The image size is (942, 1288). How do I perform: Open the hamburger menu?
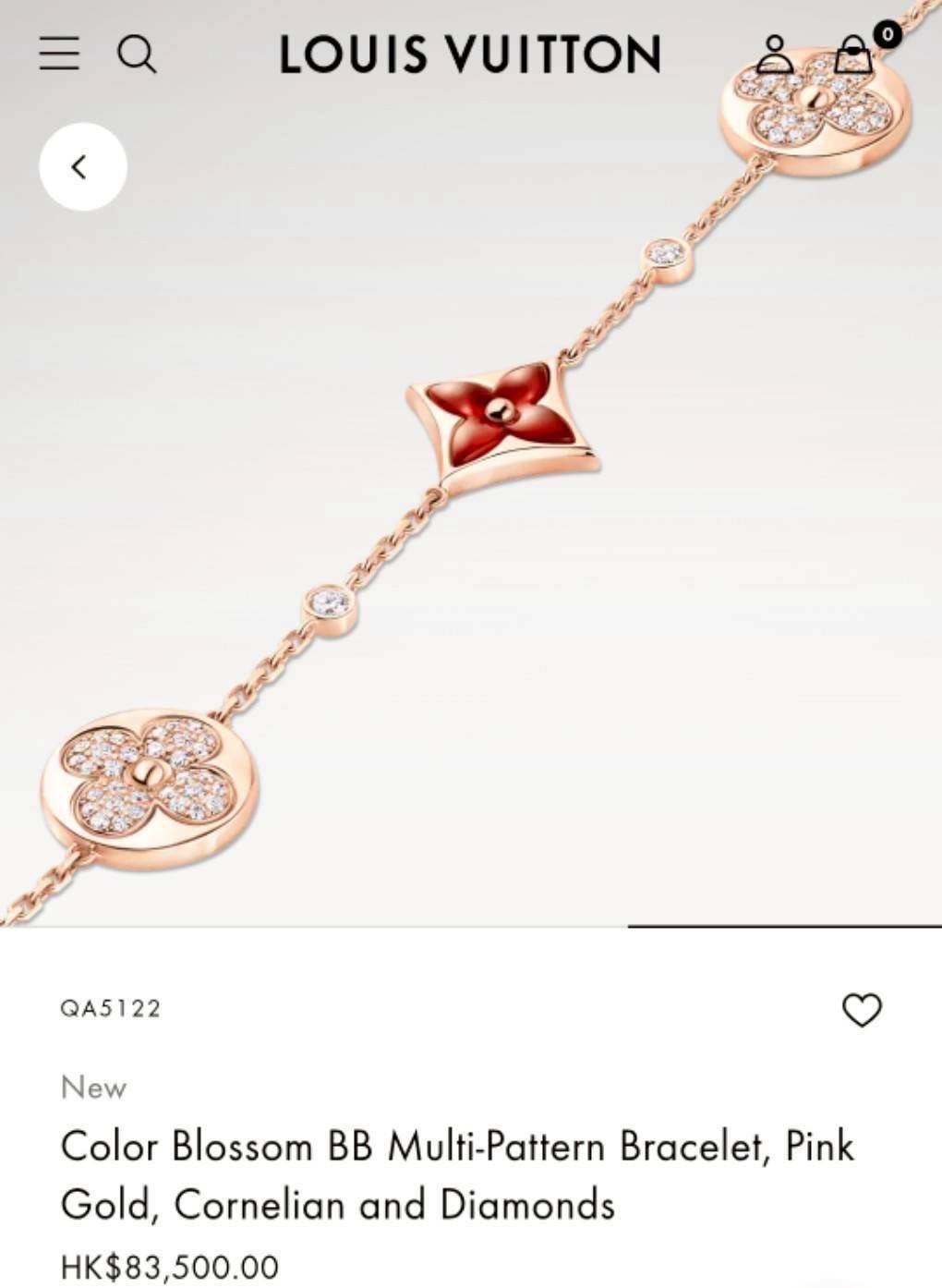point(59,54)
